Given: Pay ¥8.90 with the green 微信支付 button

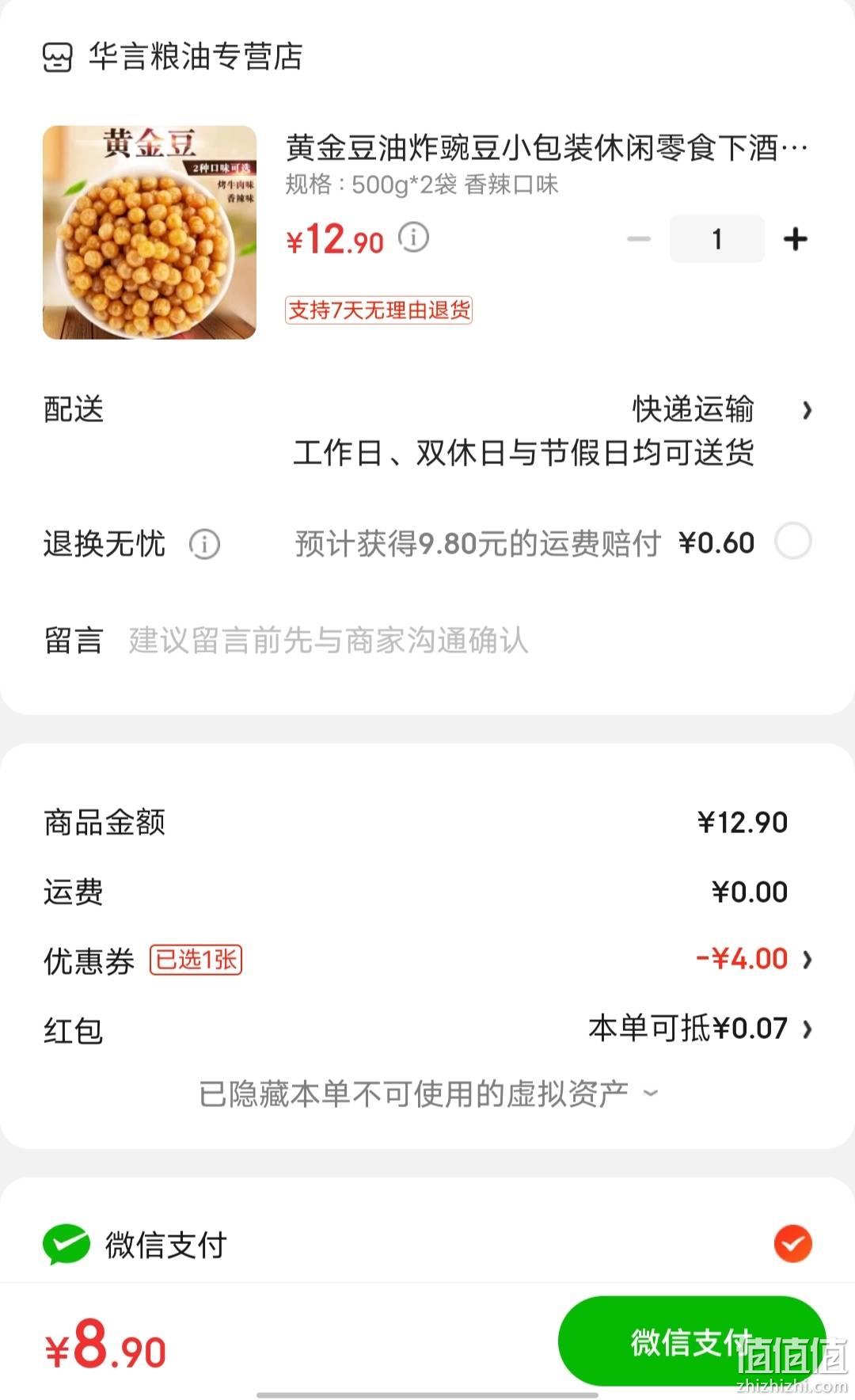Looking at the screenshot, I should coord(692,1341).
